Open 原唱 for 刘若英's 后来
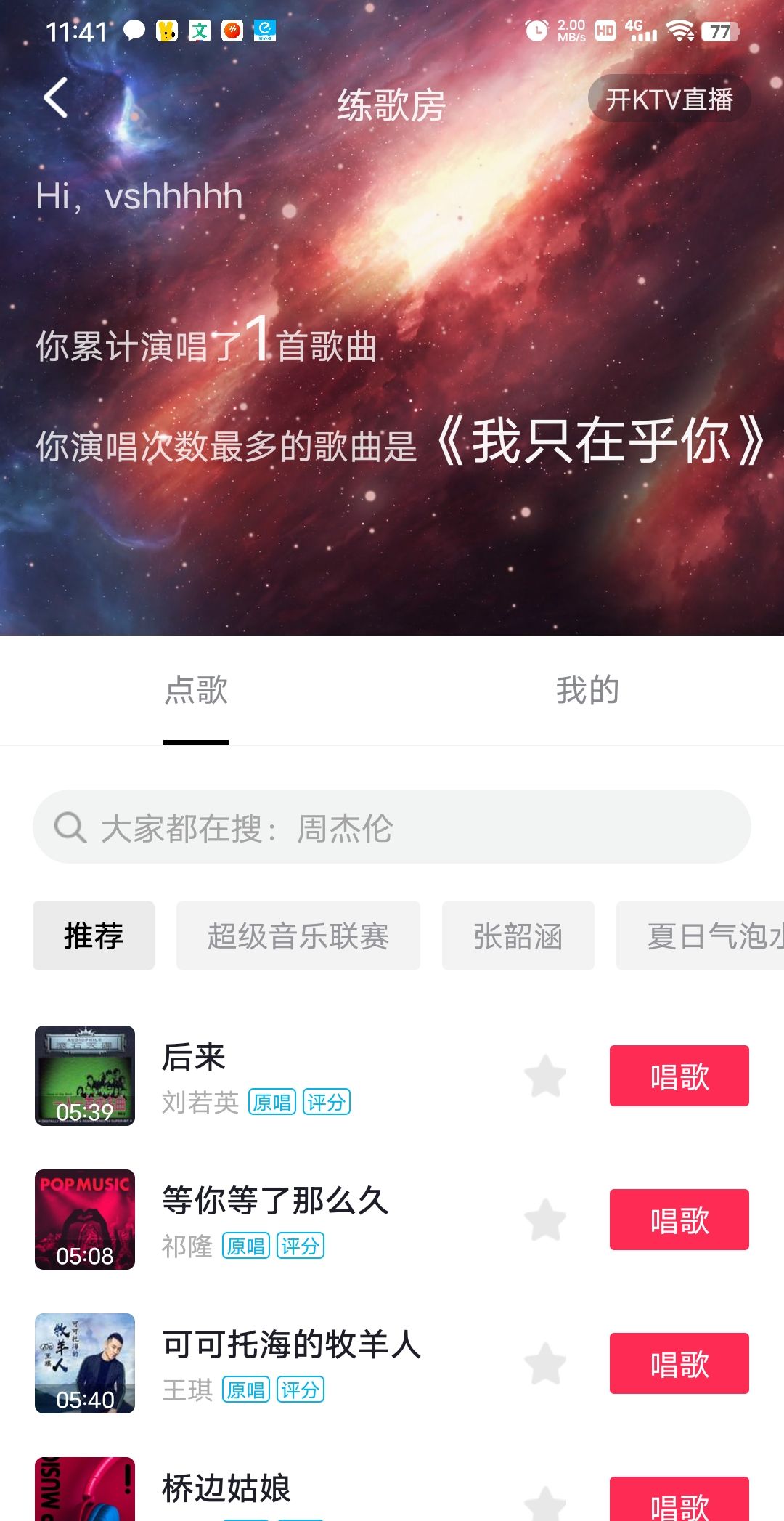Screen dimensions: 784x1521 click(272, 1102)
